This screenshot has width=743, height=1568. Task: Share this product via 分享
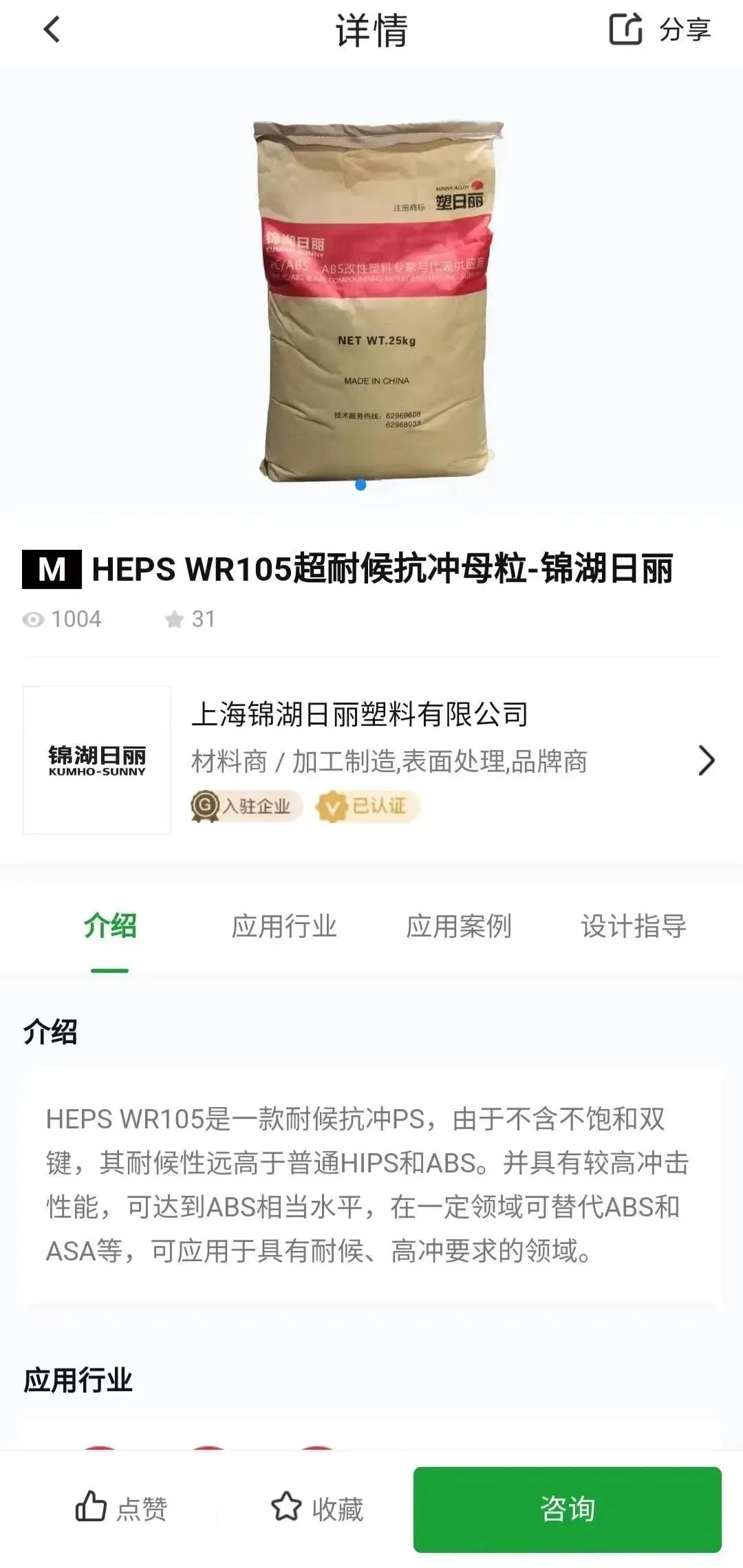660,30
